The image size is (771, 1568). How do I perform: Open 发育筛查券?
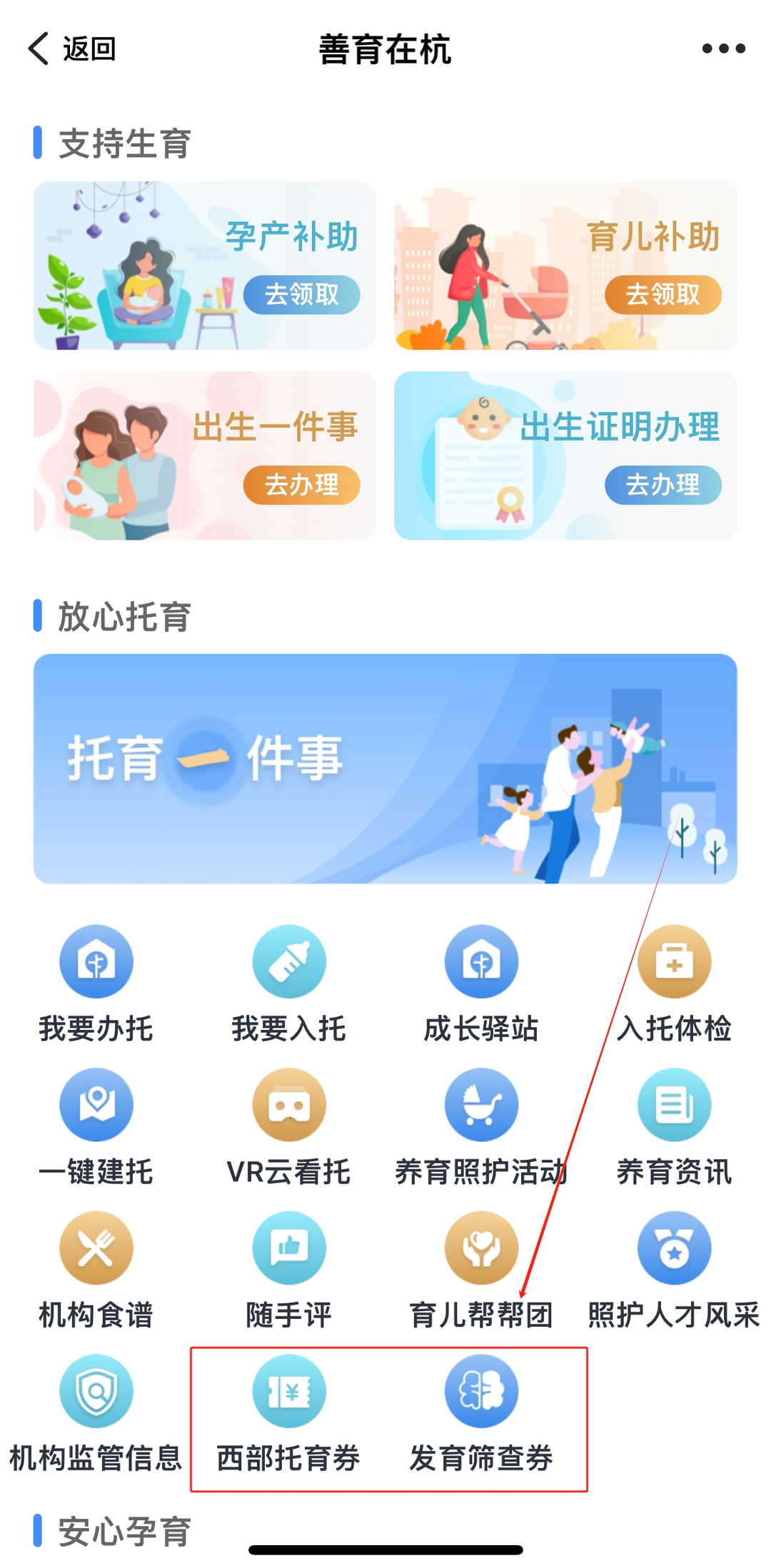[481, 1391]
